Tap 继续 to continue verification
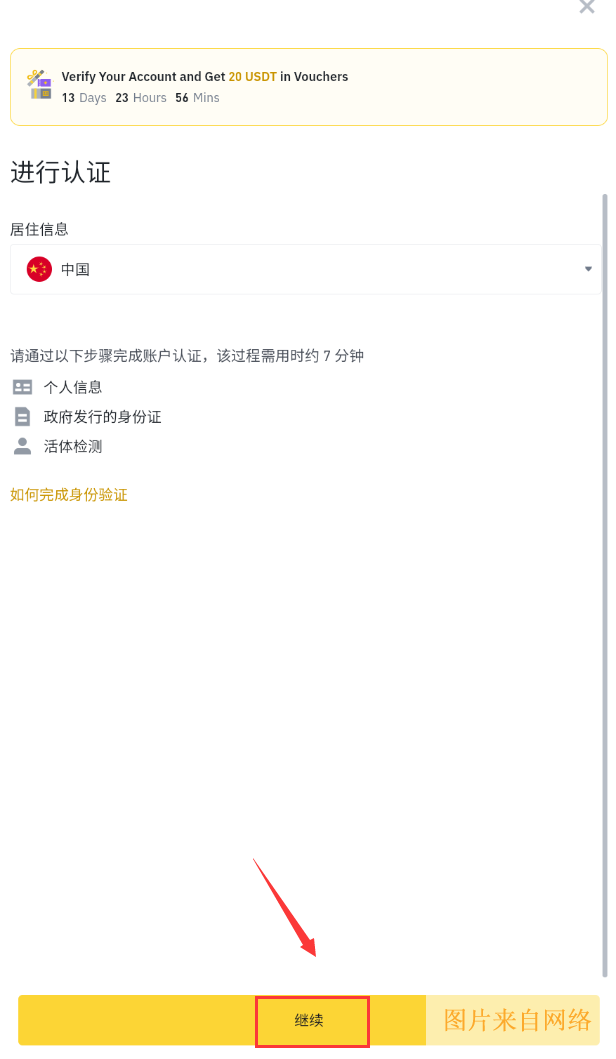 point(311,1020)
